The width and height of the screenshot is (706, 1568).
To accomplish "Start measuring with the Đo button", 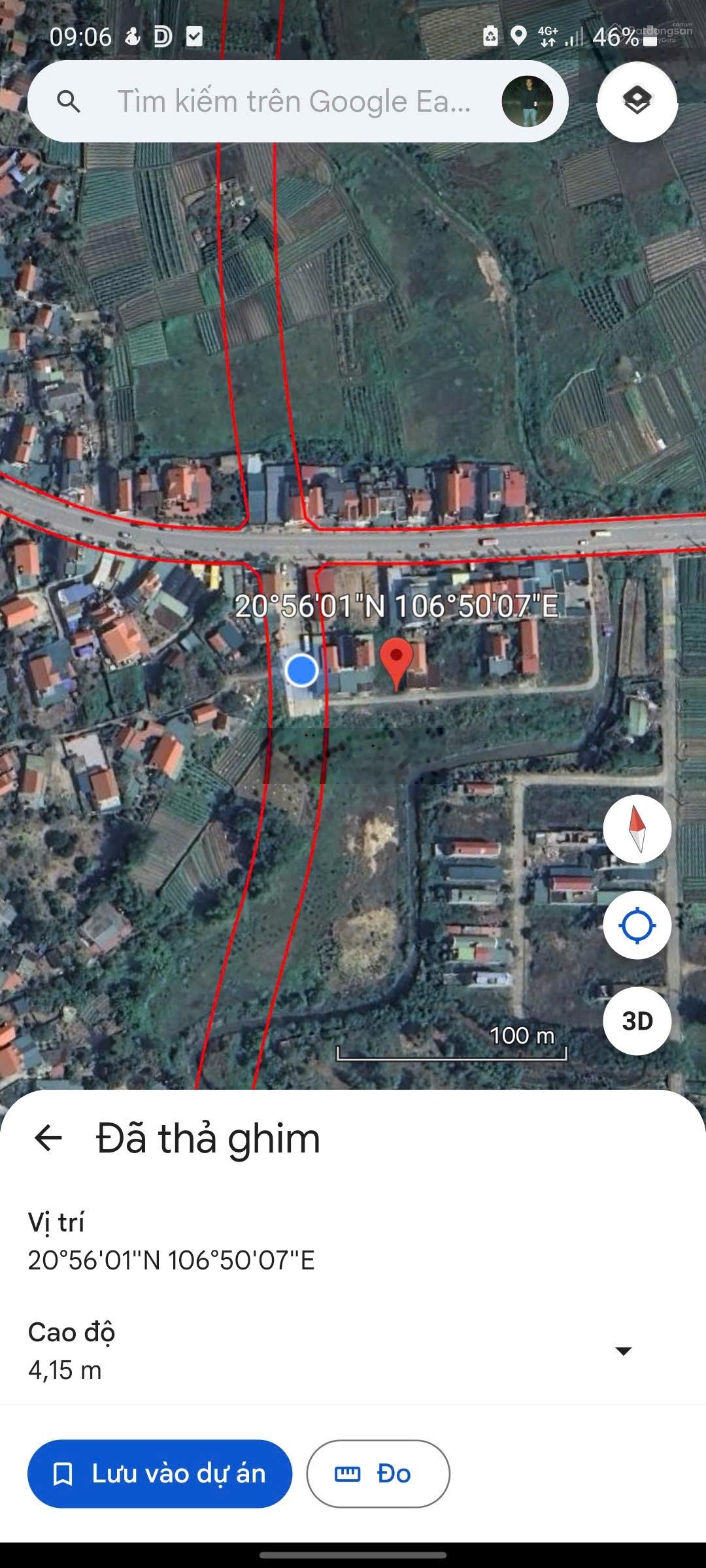I will pos(378,1474).
